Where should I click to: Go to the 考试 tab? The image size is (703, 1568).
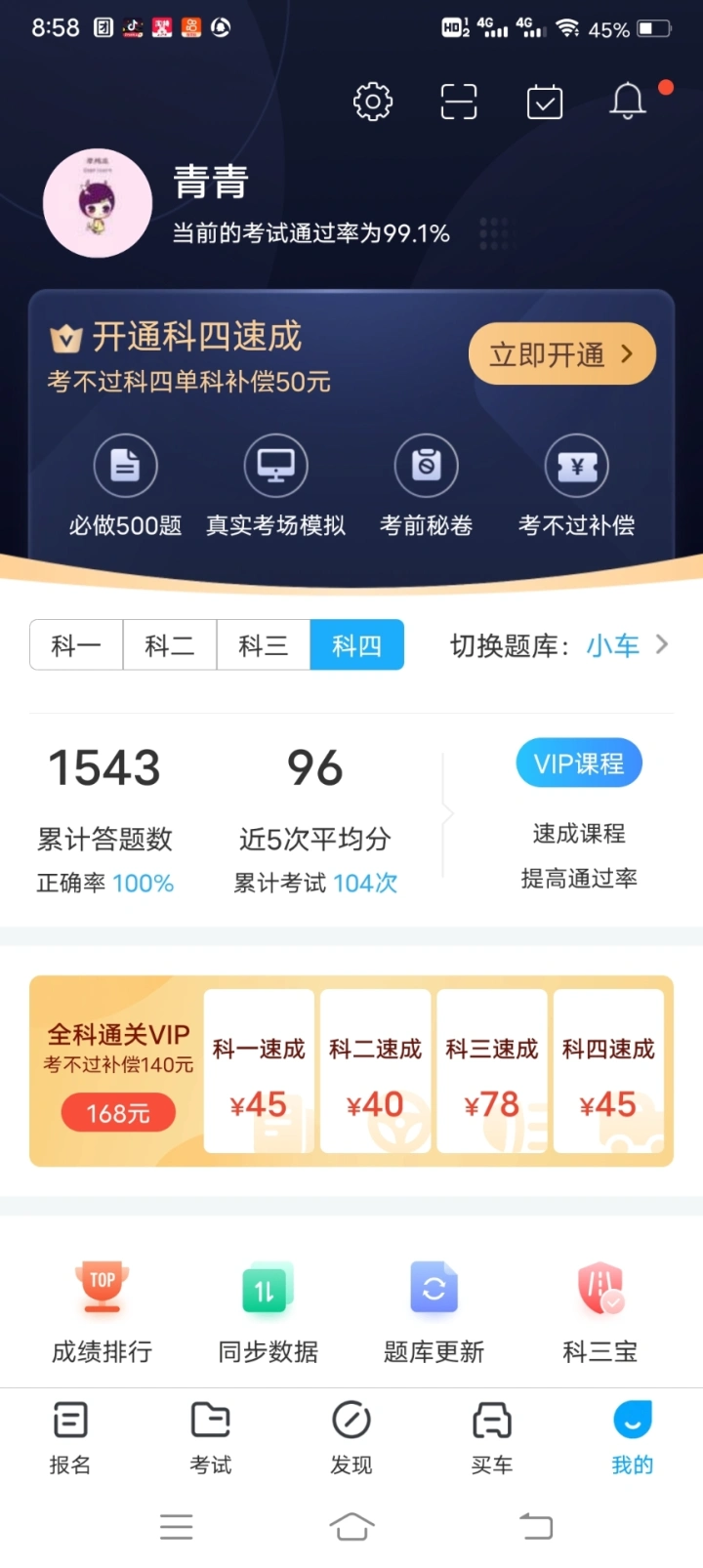click(x=211, y=1437)
